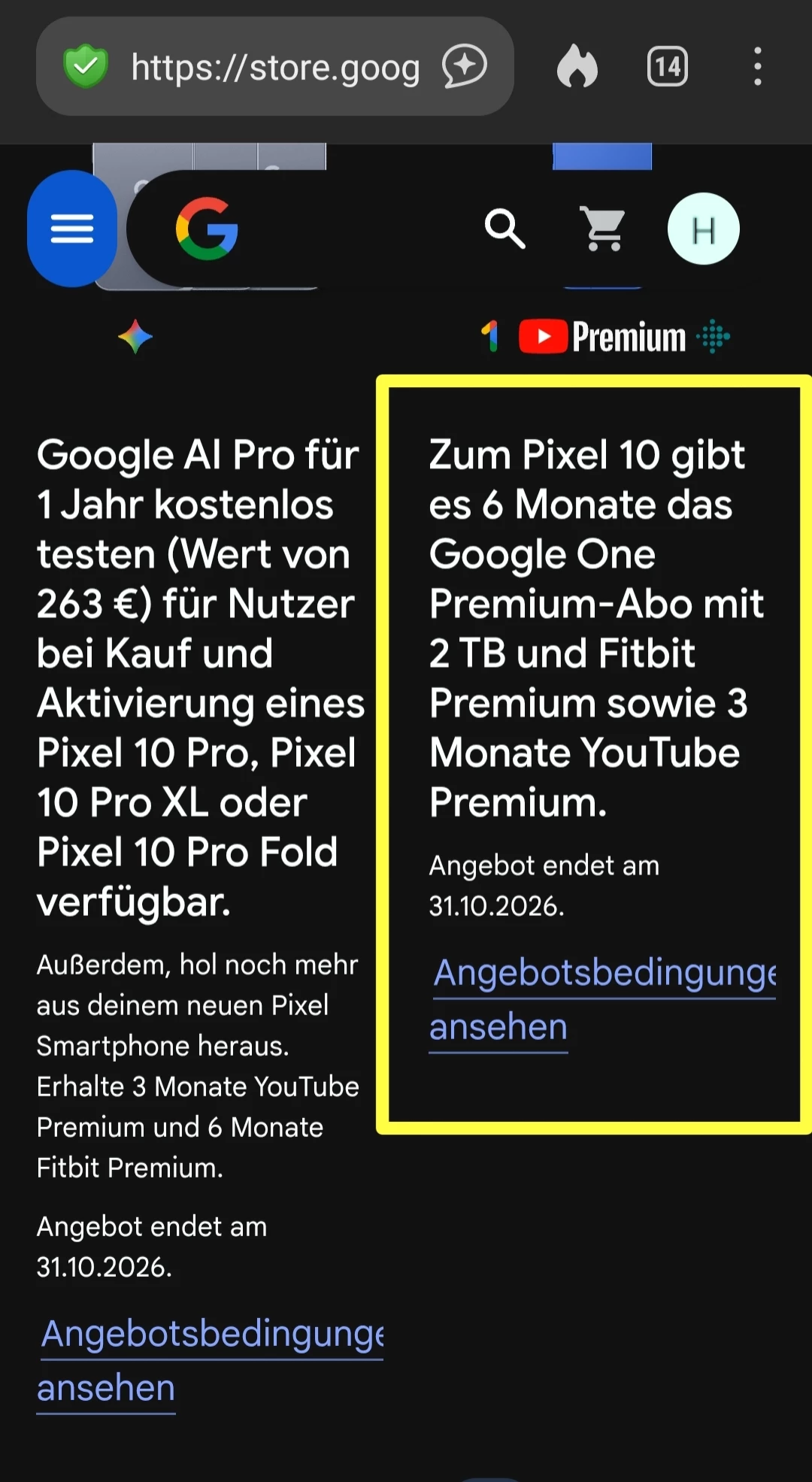Open the tab switcher showing 14 tabs
The image size is (812, 1482).
(668, 67)
